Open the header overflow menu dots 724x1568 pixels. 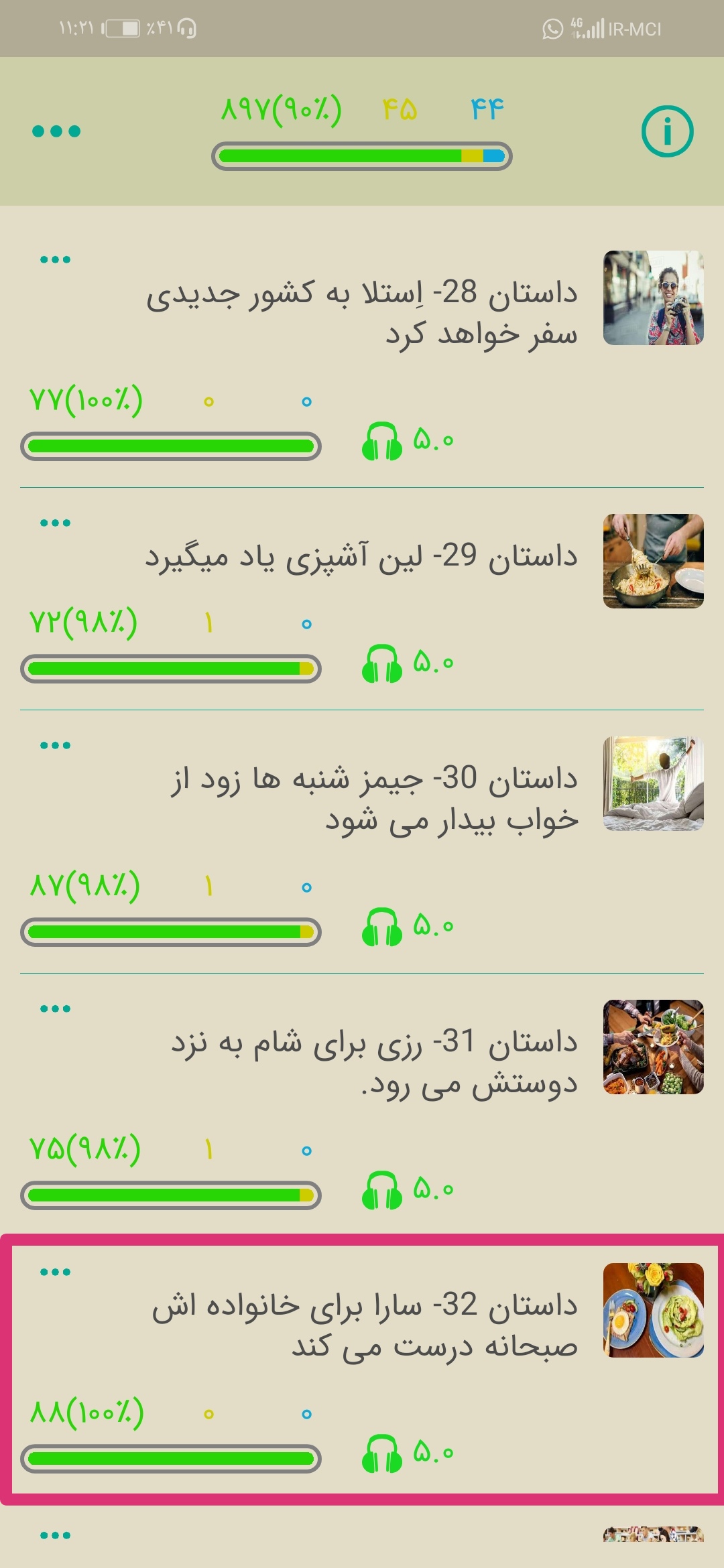[x=56, y=131]
